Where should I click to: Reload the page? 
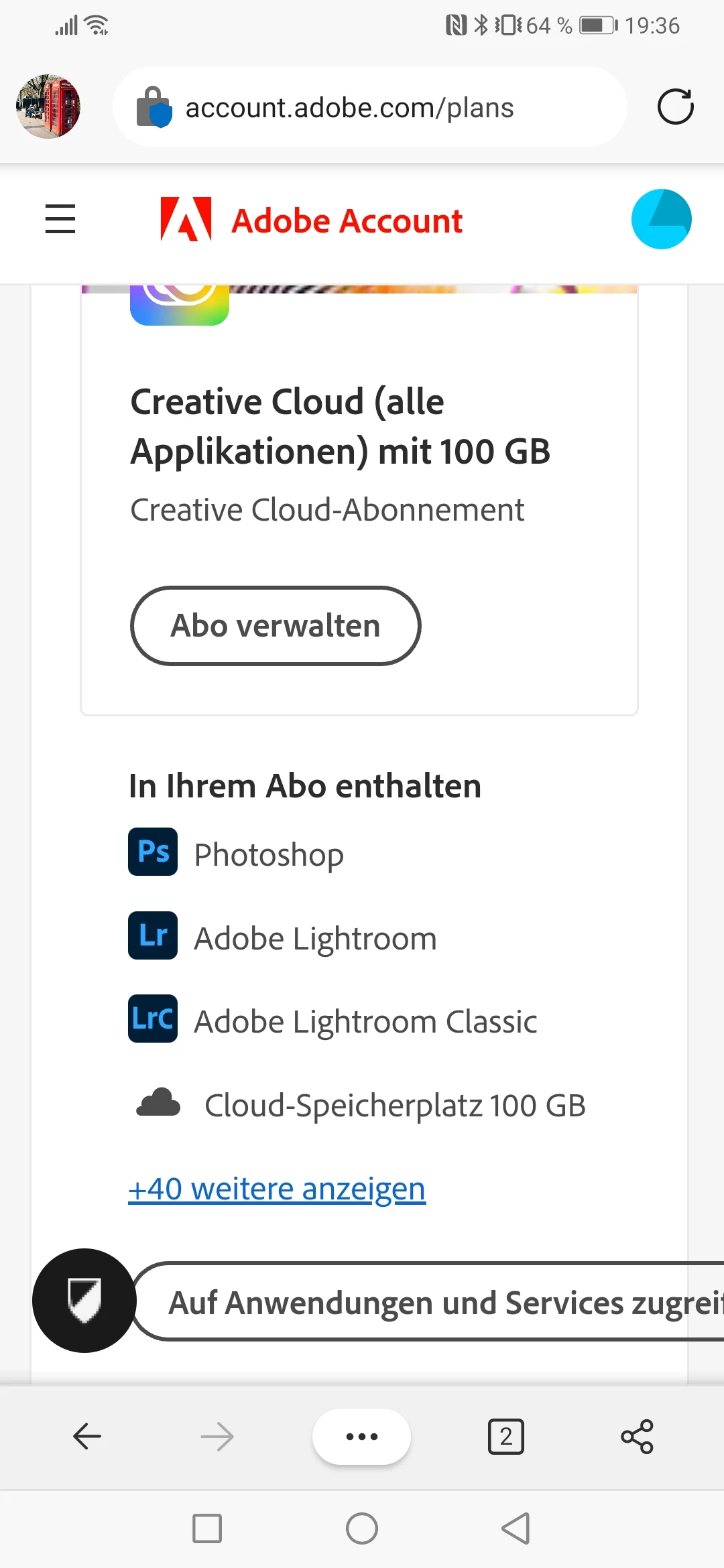(x=675, y=107)
